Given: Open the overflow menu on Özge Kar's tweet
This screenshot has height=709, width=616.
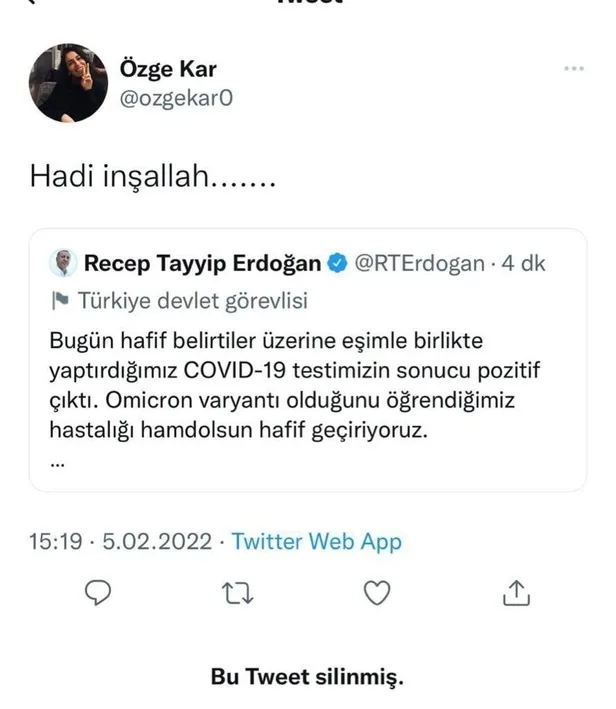Looking at the screenshot, I should click(573, 69).
